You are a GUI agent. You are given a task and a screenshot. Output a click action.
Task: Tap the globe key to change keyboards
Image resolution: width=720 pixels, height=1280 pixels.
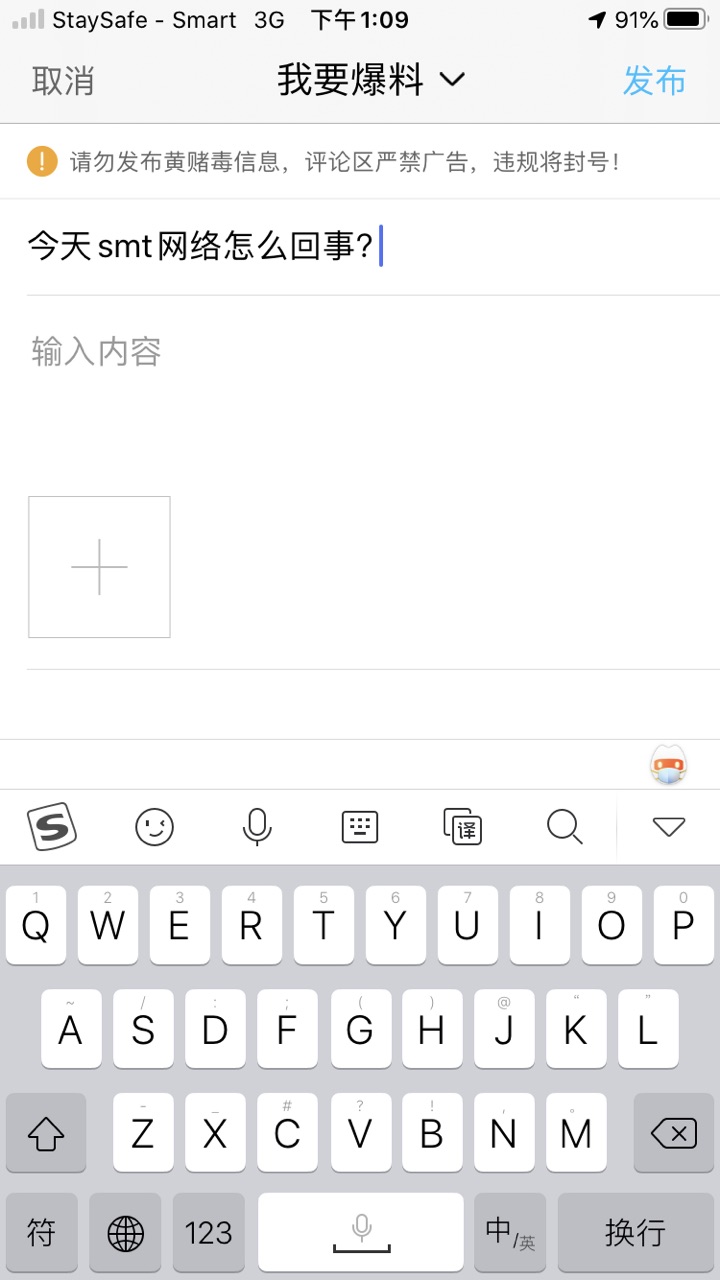pyautogui.click(x=125, y=1232)
